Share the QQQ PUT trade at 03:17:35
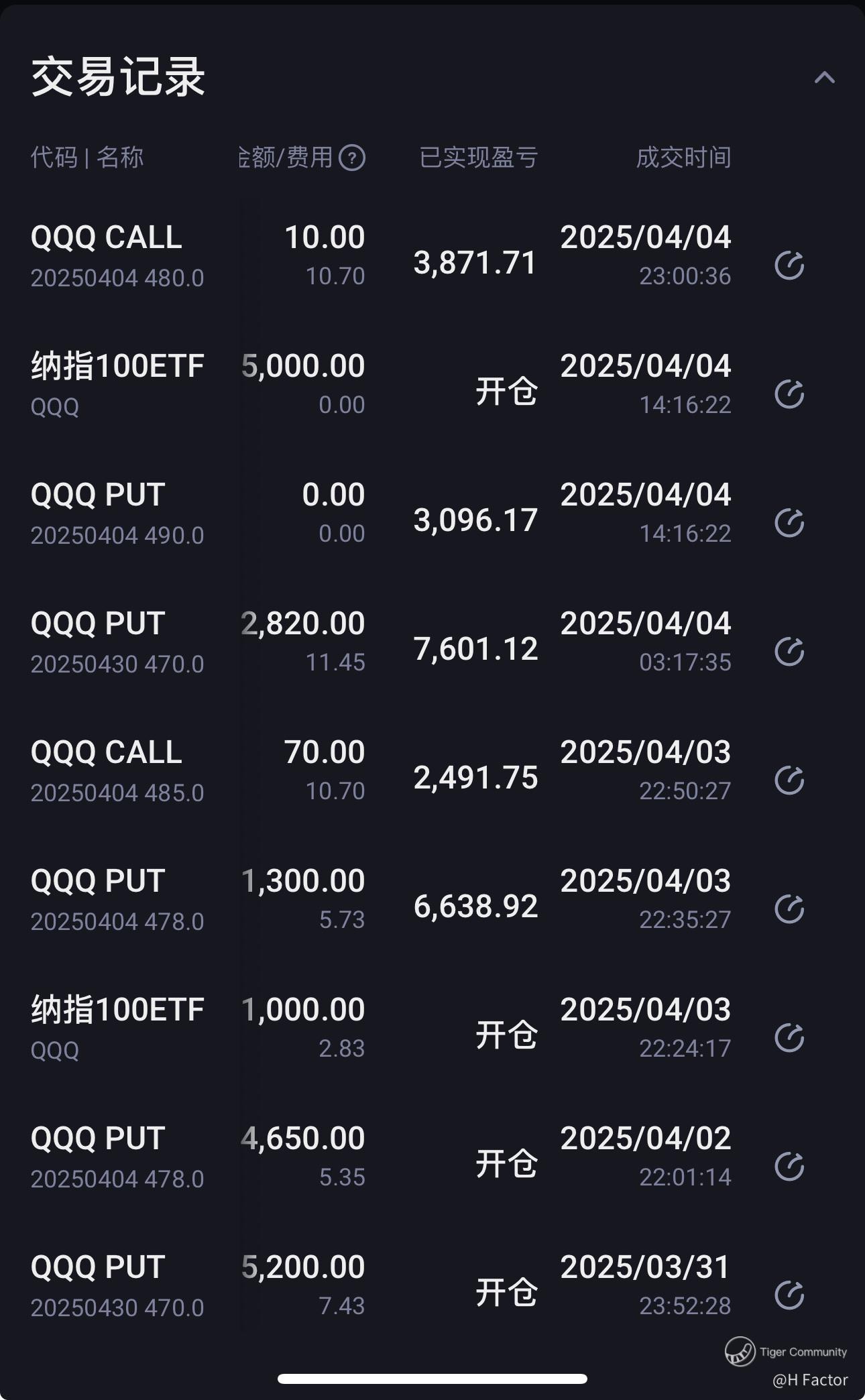The image size is (865, 1400). tap(789, 652)
